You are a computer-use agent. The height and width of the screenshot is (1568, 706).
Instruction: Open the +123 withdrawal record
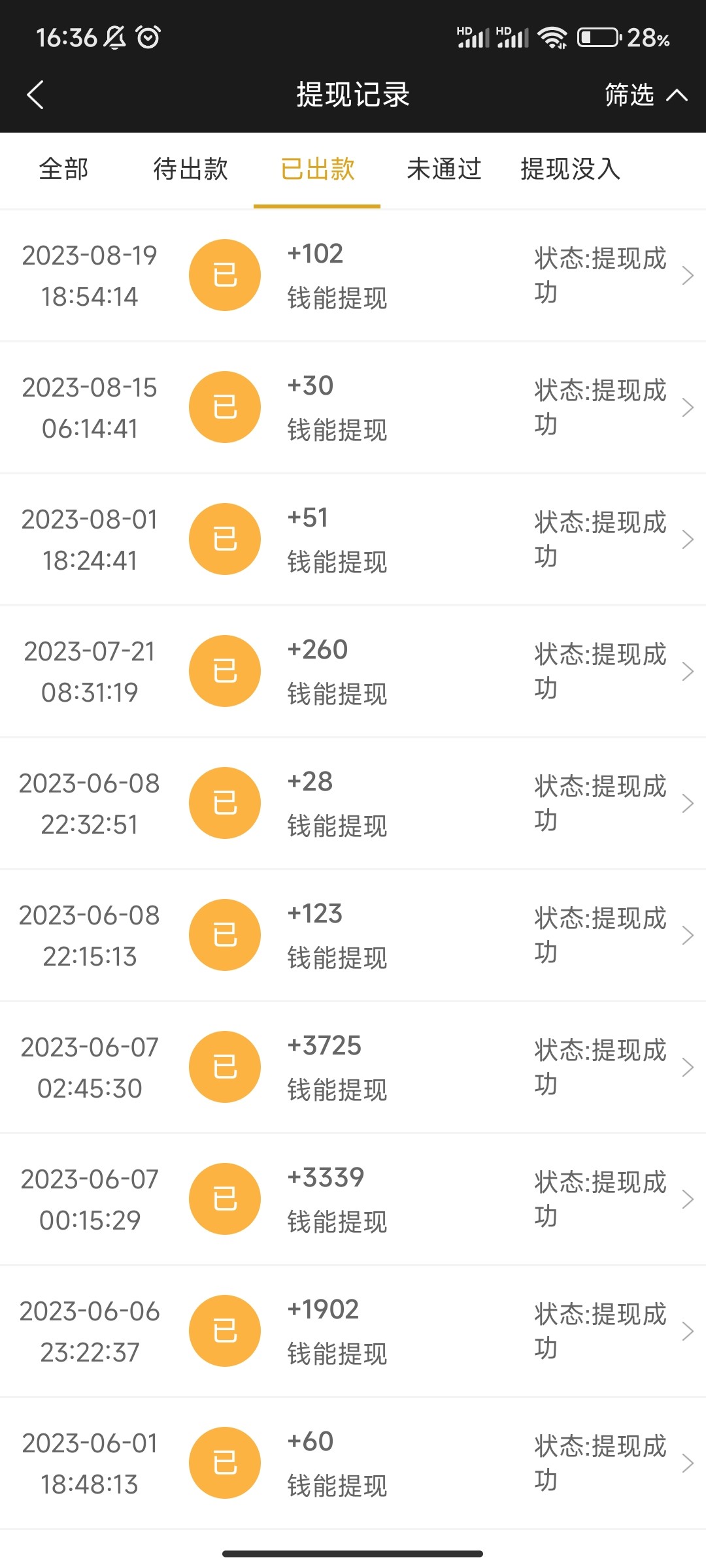point(353,936)
